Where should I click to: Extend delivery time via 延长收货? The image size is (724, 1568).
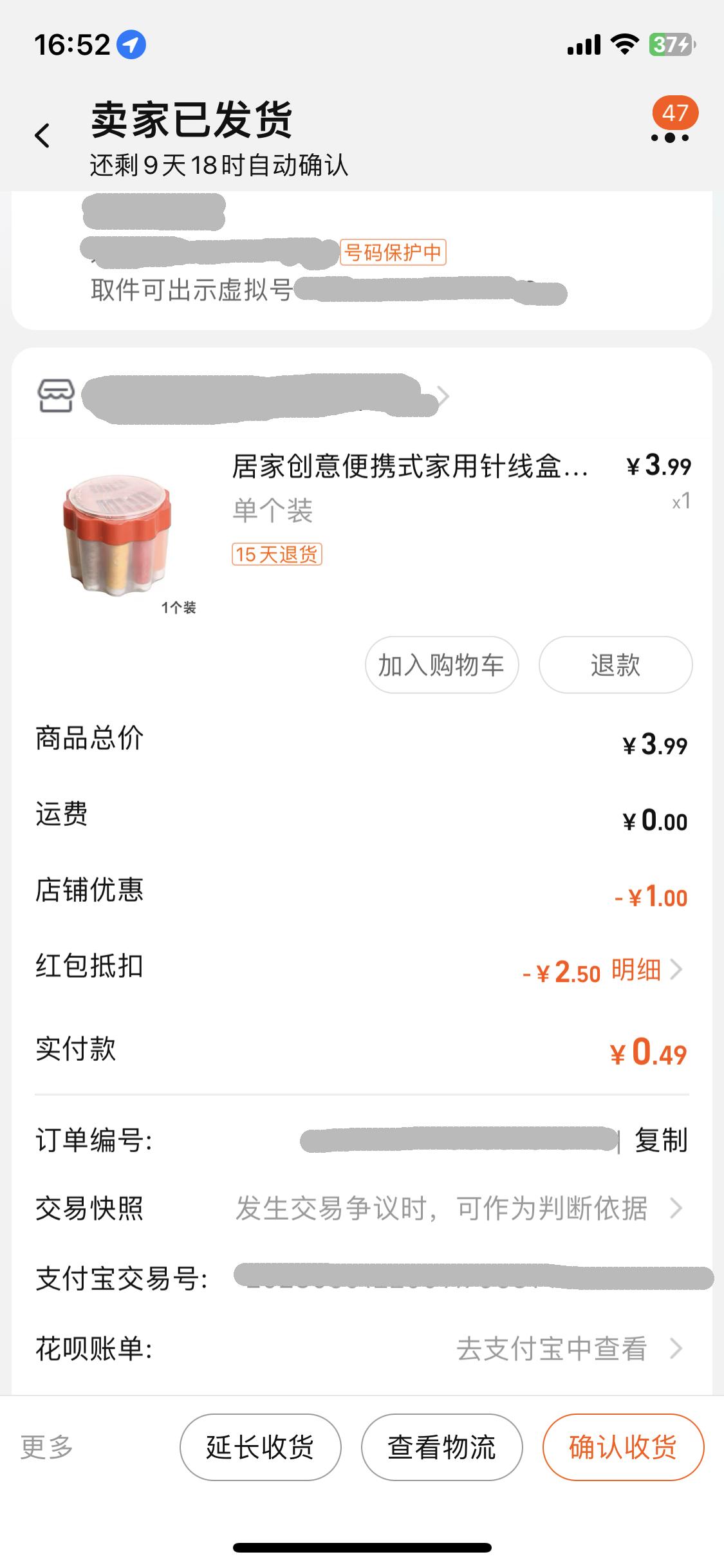pos(260,1447)
